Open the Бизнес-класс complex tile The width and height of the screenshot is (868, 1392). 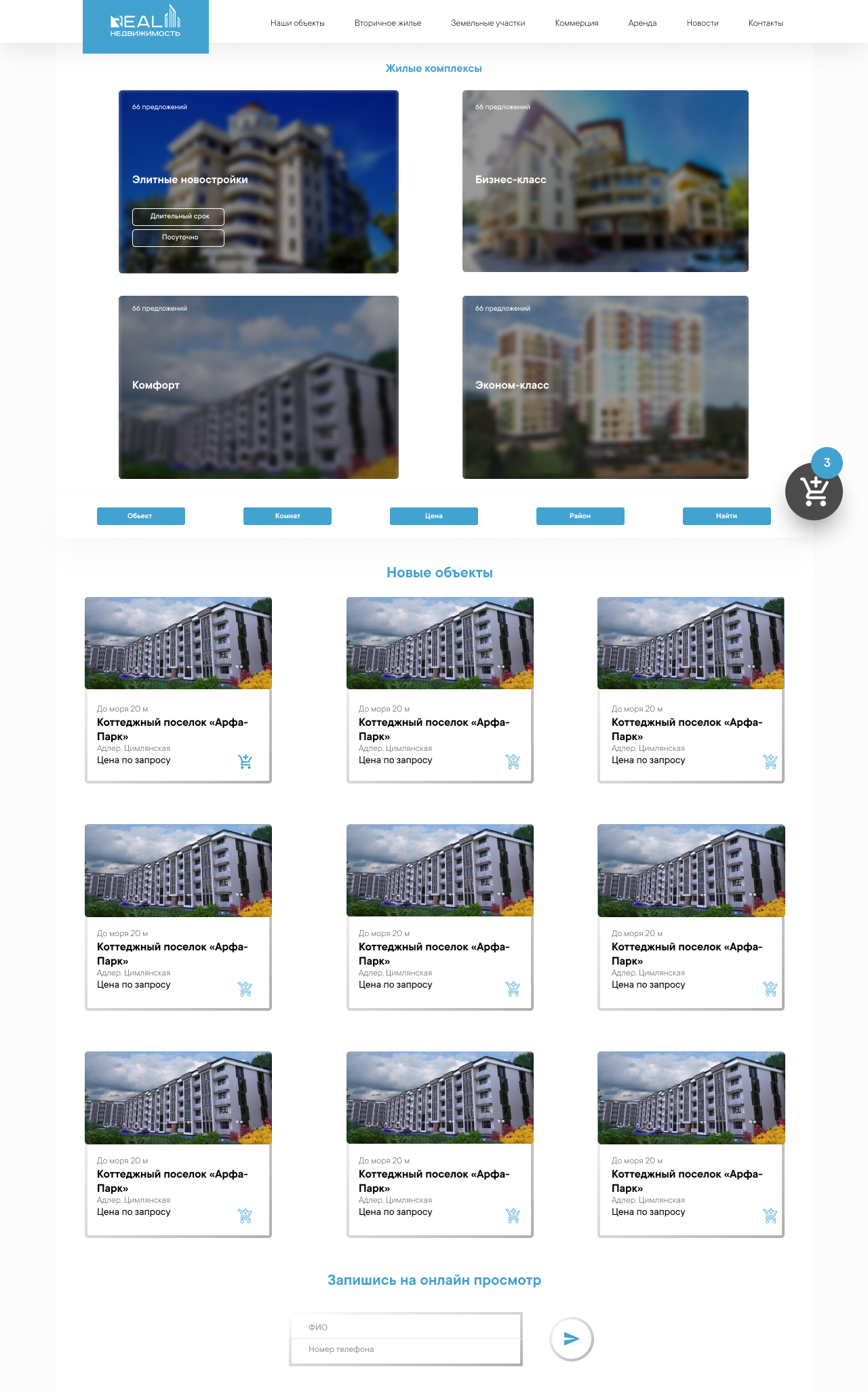coord(605,181)
